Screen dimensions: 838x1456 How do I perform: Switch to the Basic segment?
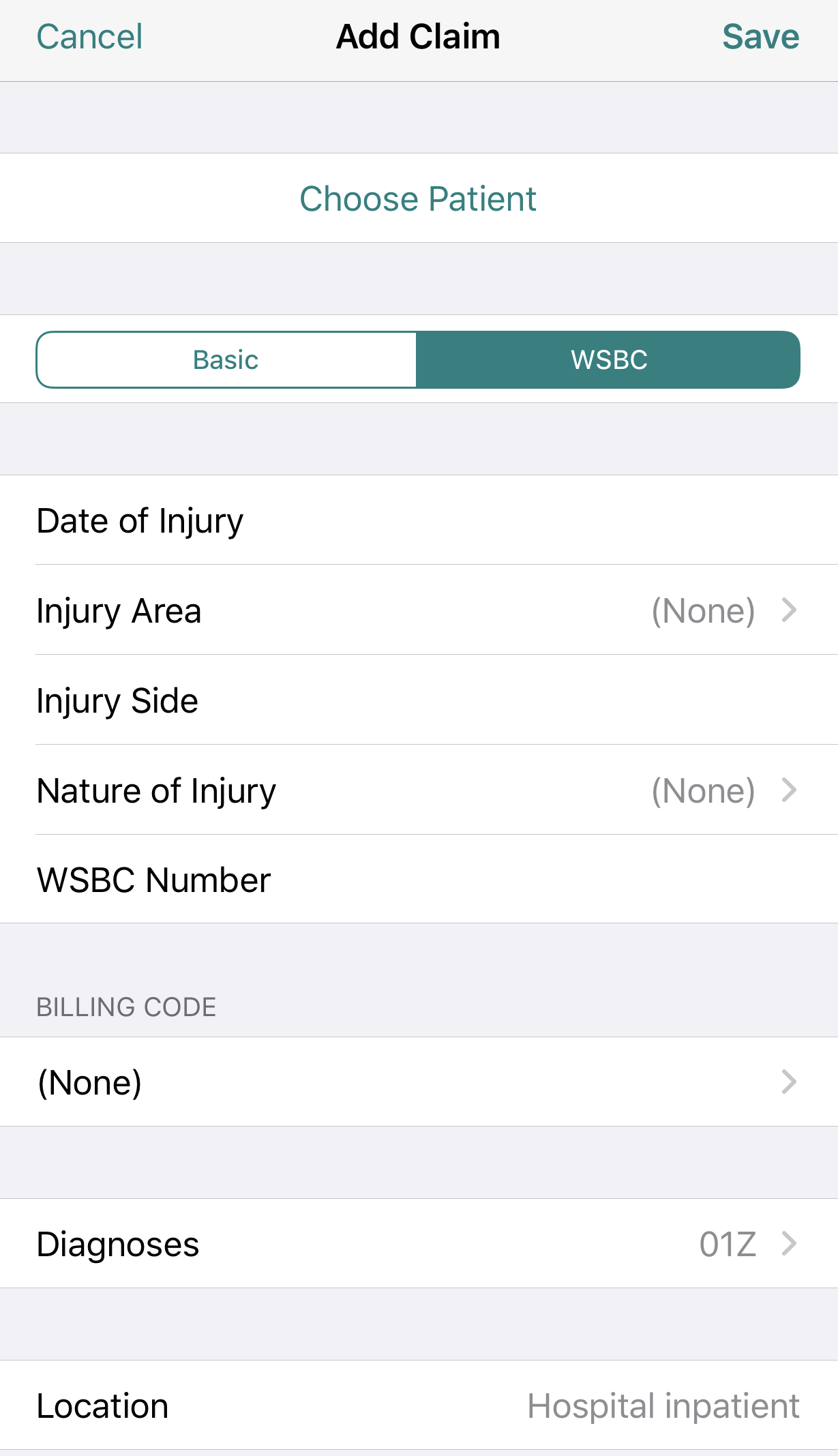[x=226, y=359]
